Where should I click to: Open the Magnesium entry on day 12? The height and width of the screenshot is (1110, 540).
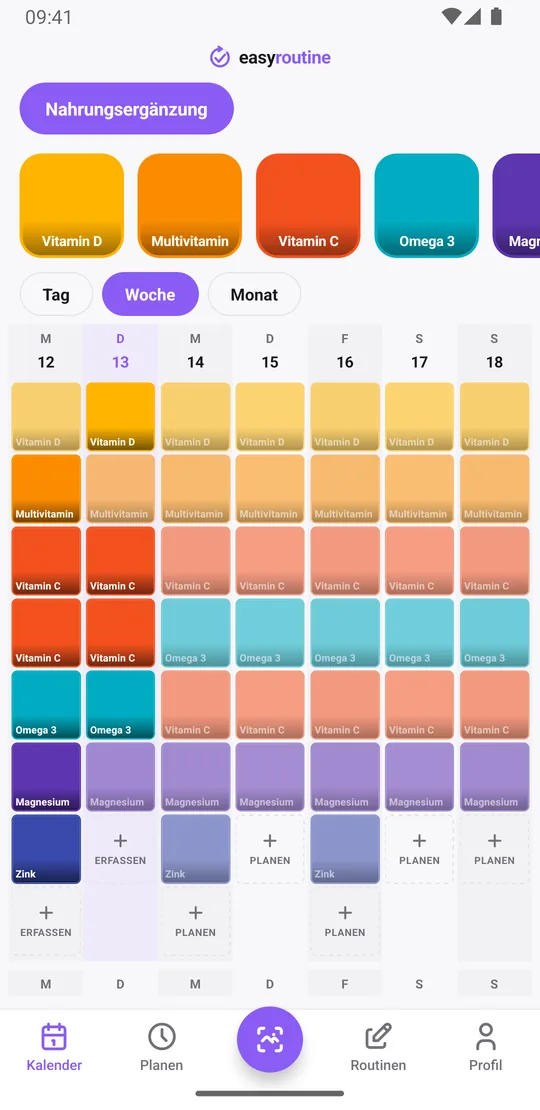pos(46,777)
